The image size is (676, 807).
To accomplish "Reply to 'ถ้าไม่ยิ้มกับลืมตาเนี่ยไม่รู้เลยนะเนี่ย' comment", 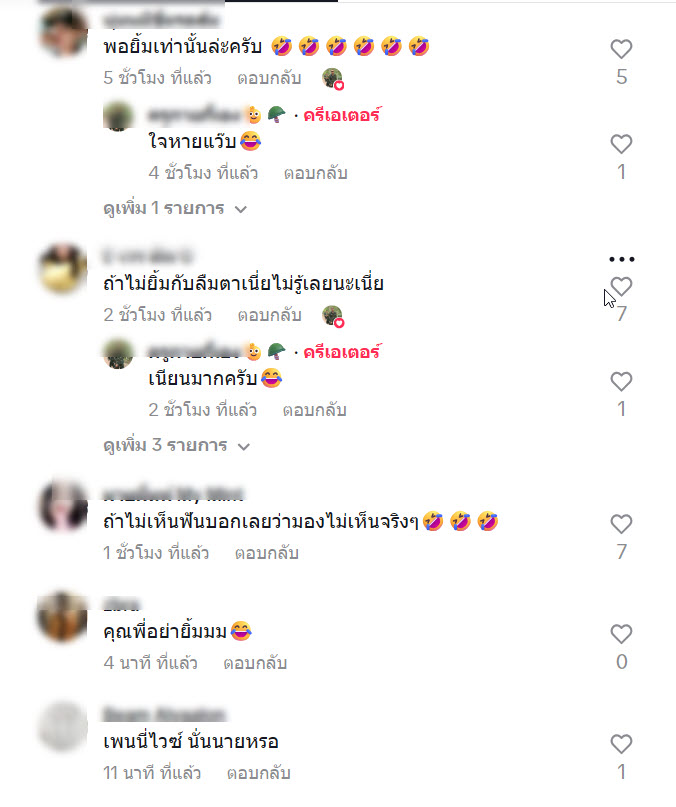I will pos(269,315).
